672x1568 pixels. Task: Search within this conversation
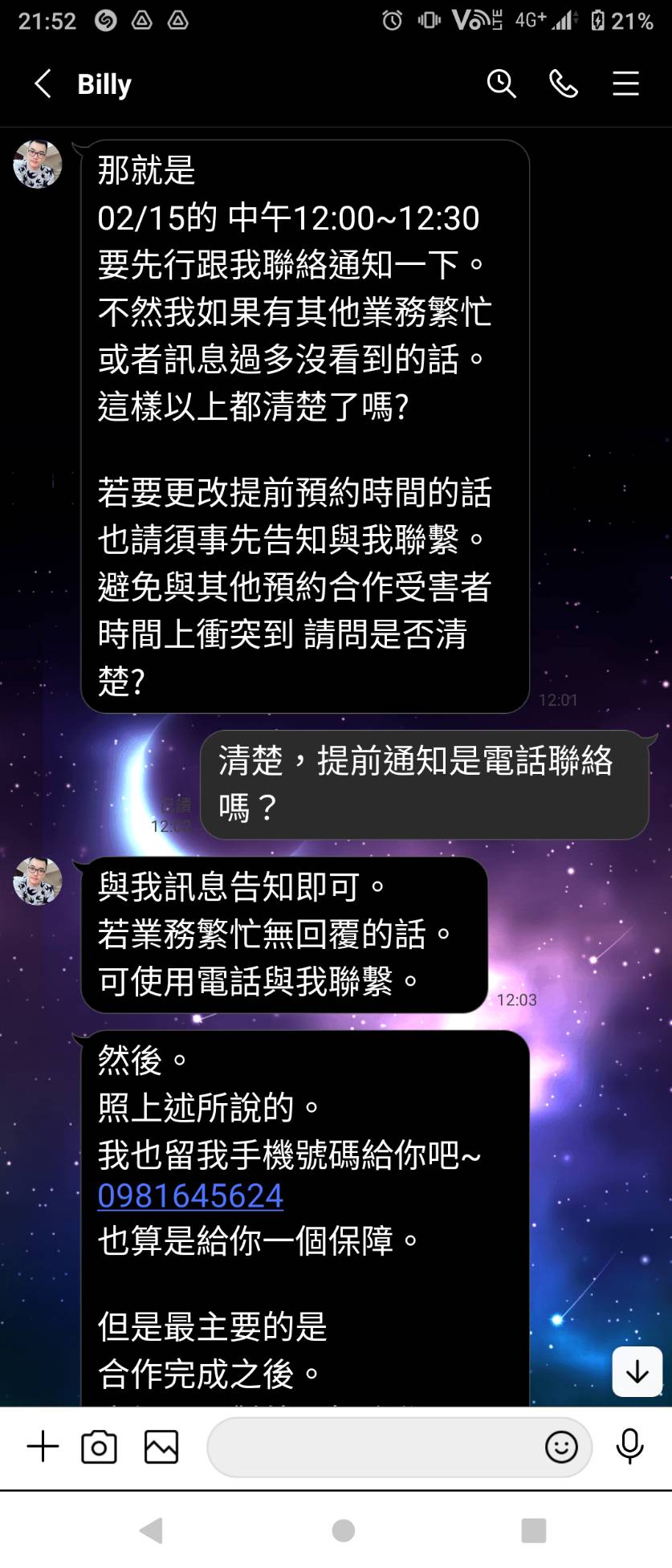point(501,83)
